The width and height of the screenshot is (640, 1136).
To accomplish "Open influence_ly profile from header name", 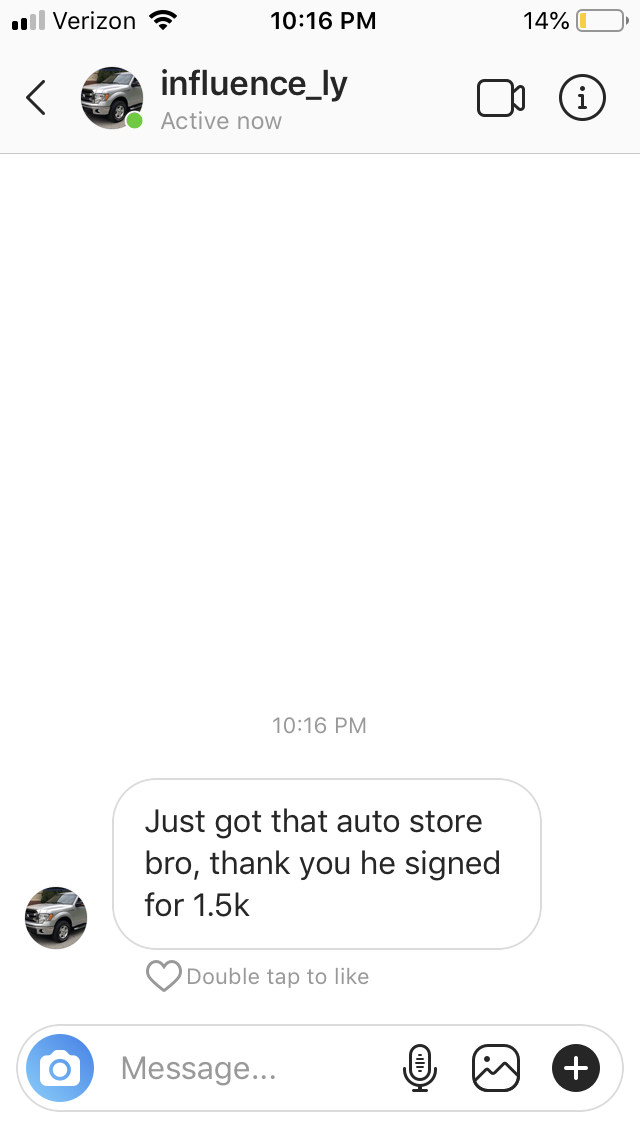I will coord(253,85).
